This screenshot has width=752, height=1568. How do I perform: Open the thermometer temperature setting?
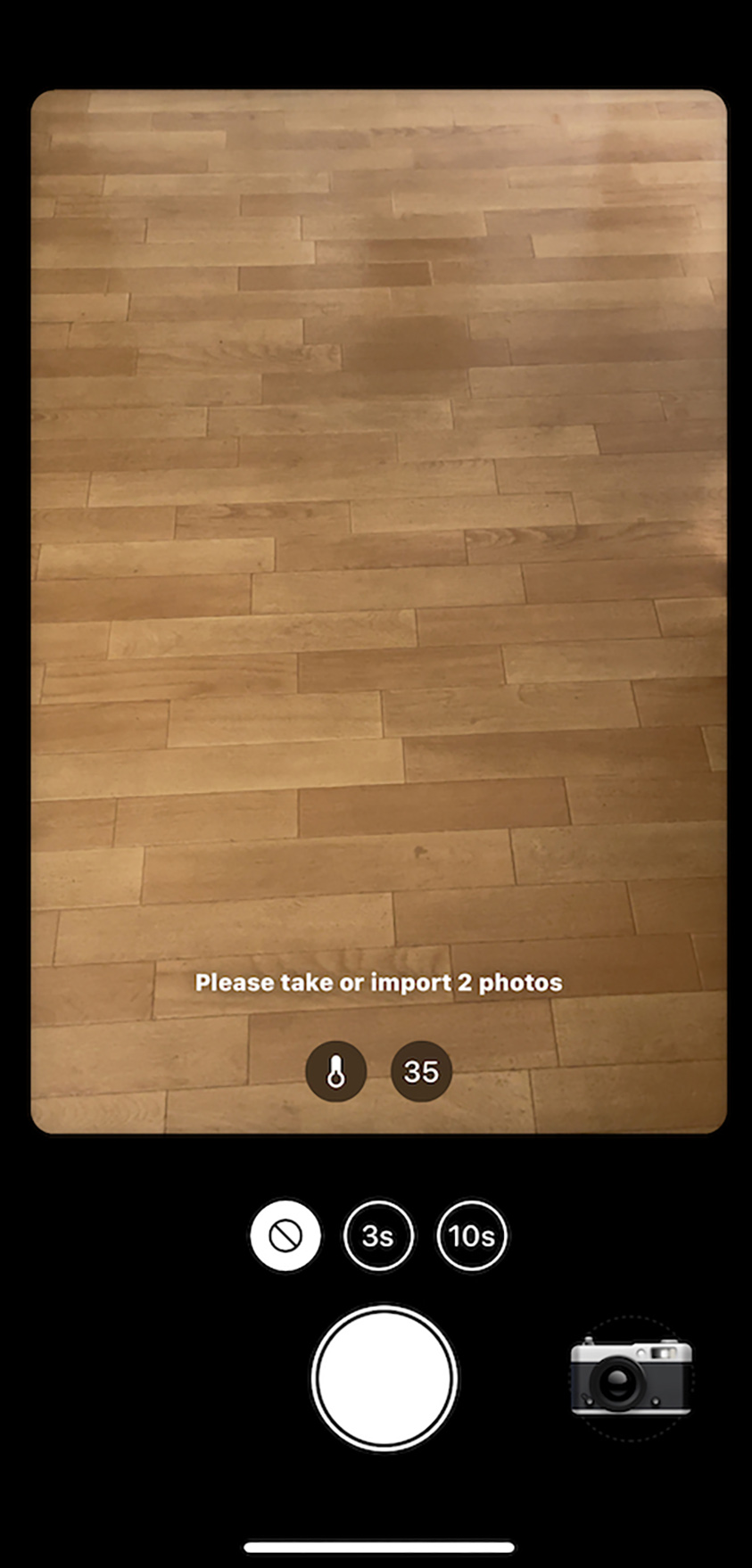(x=336, y=1071)
